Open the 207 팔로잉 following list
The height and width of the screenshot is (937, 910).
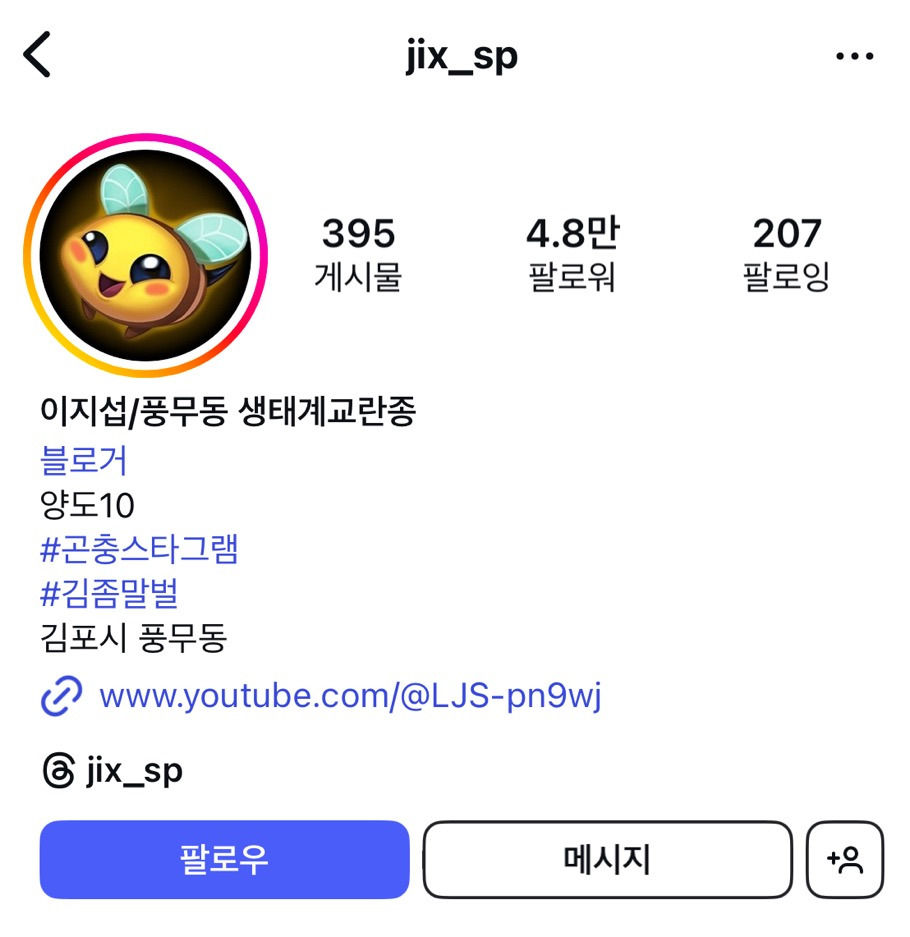786,254
